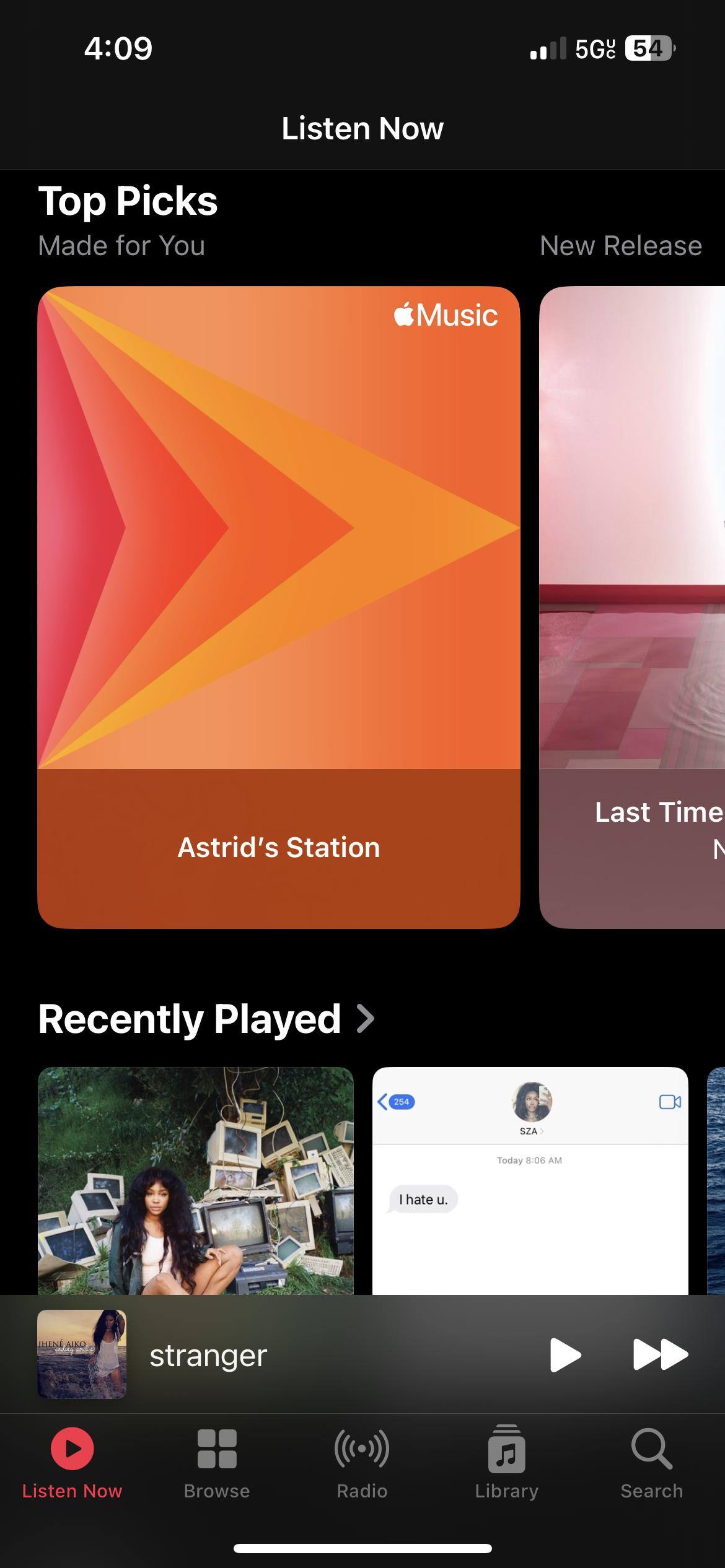This screenshot has width=725, height=1568.
Task: Open the "I hate u." SZA single
Action: click(x=530, y=1180)
